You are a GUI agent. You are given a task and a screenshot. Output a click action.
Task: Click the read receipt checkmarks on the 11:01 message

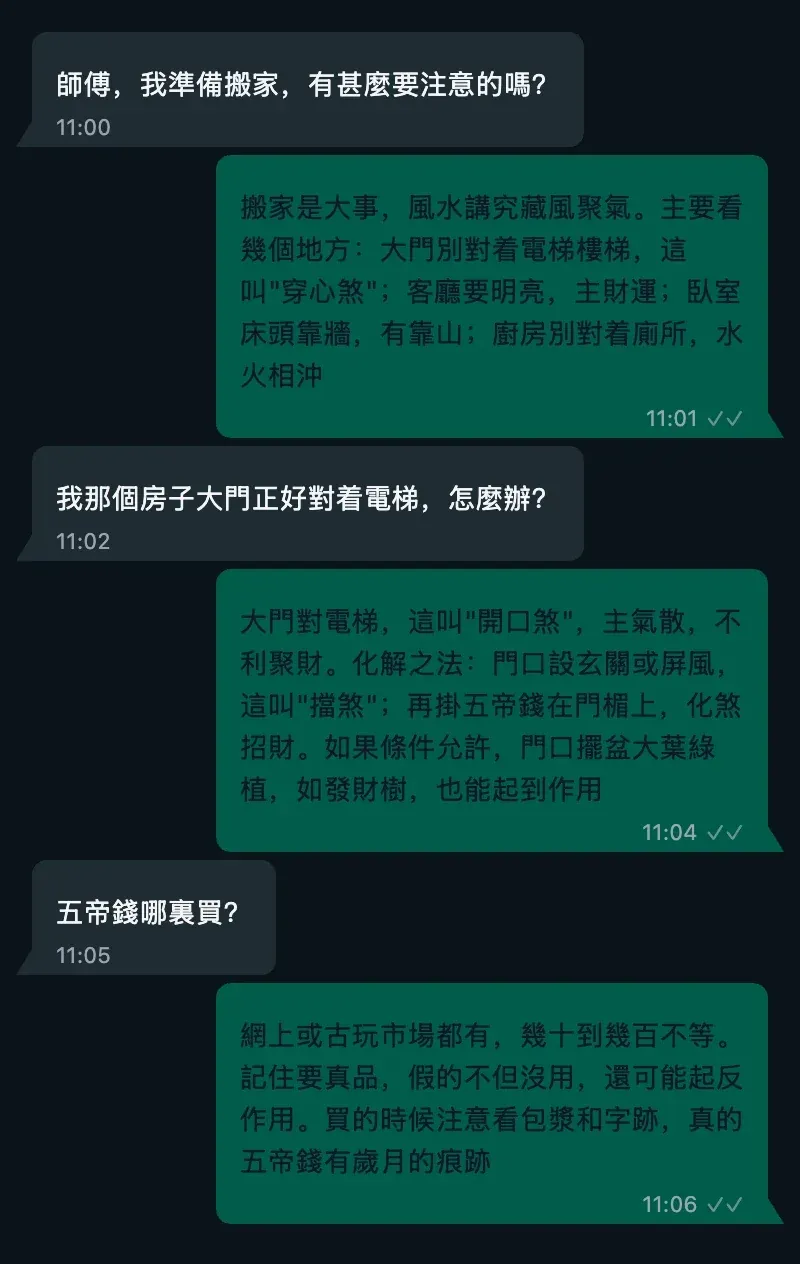(725, 418)
